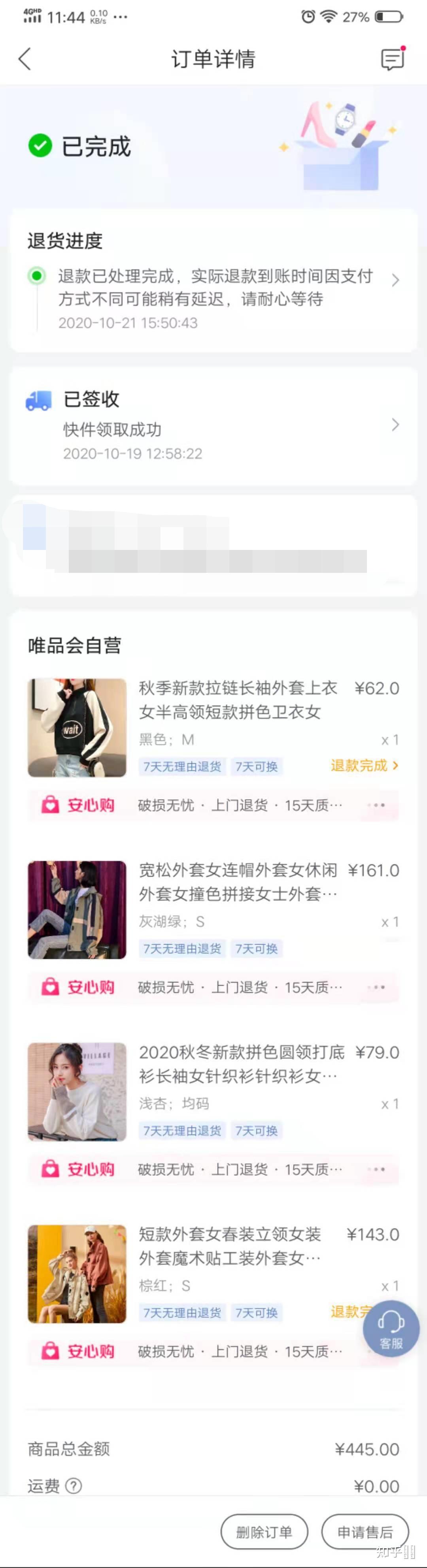Contact 客服 via the floating button

391,1328
